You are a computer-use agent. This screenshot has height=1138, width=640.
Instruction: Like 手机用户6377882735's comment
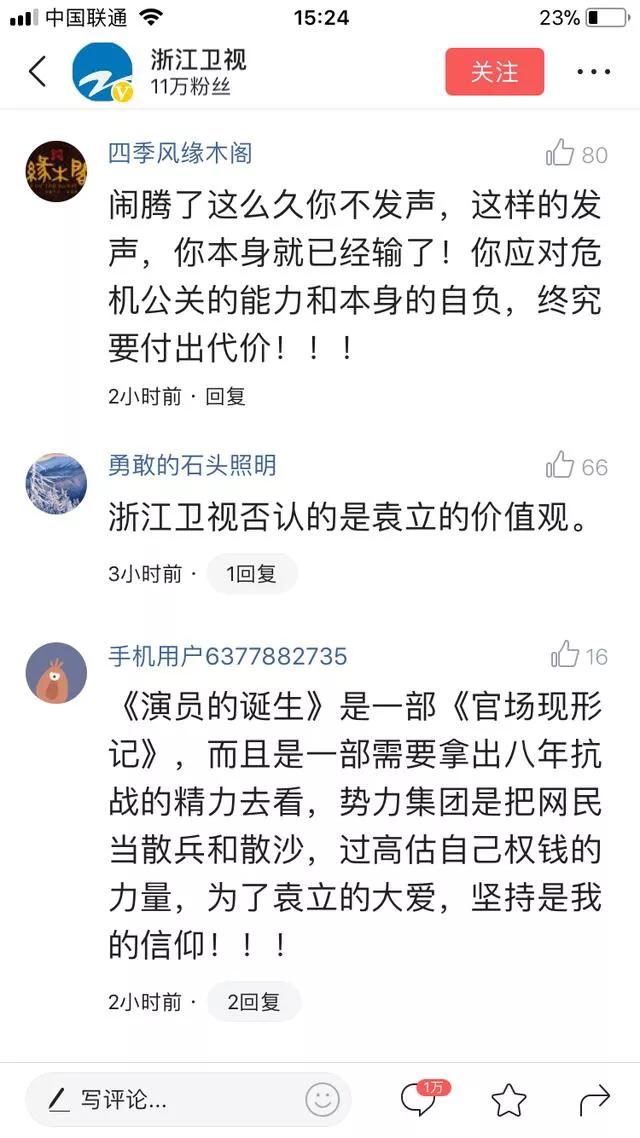(566, 656)
